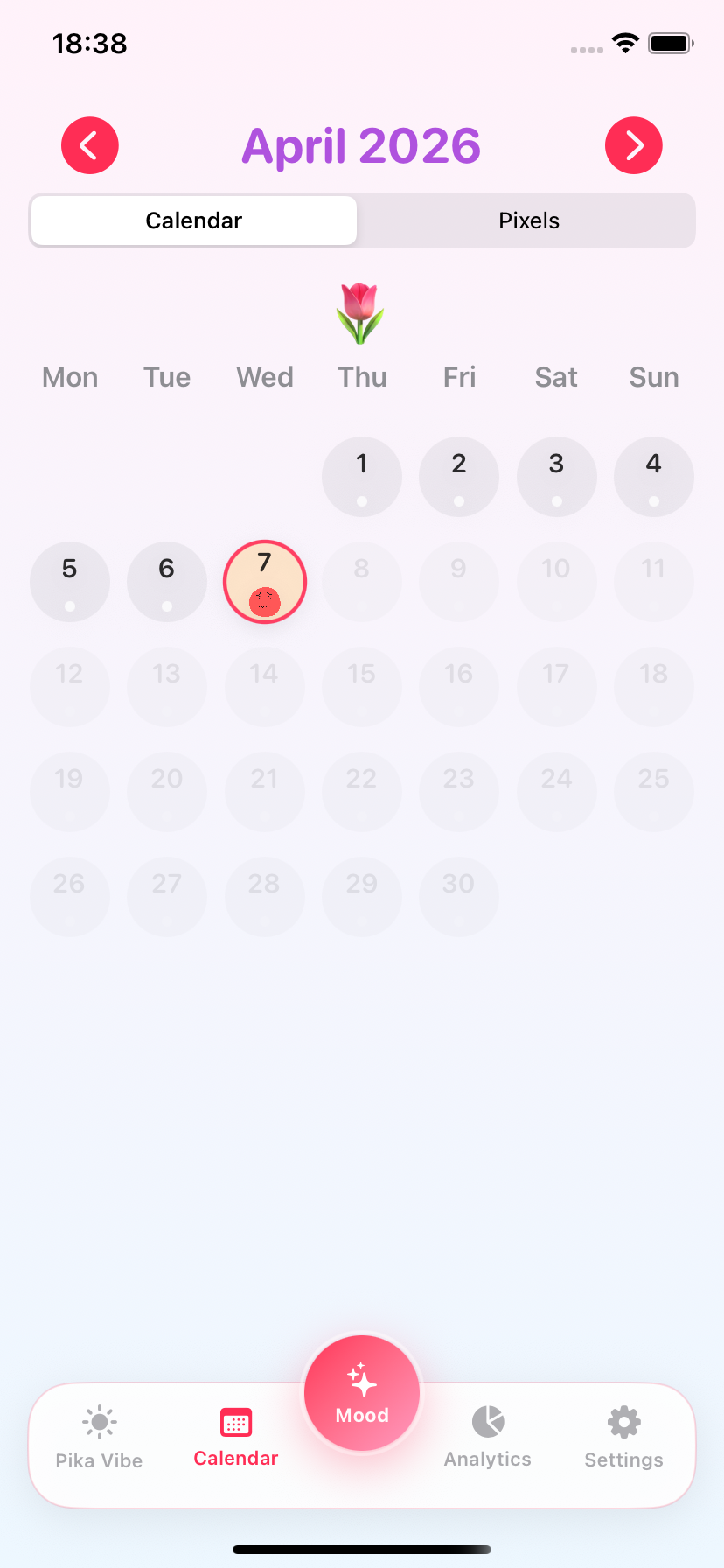Stay on the Calendar tab
Viewport: 724px width, 1568px height.
tap(192, 220)
